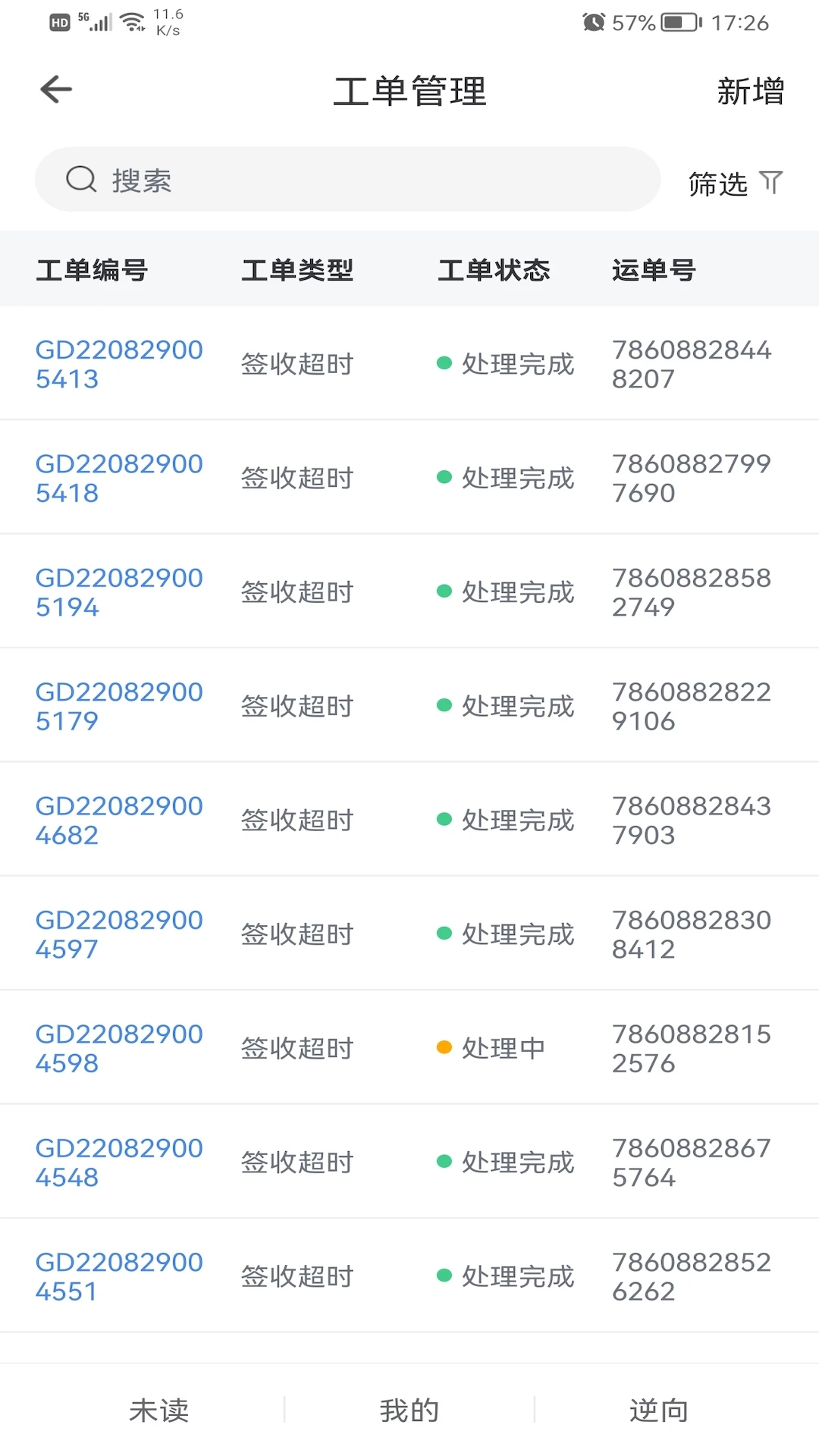Screen dimensions: 819x1456
Task: Select work order GD220829005179
Action: tap(119, 706)
